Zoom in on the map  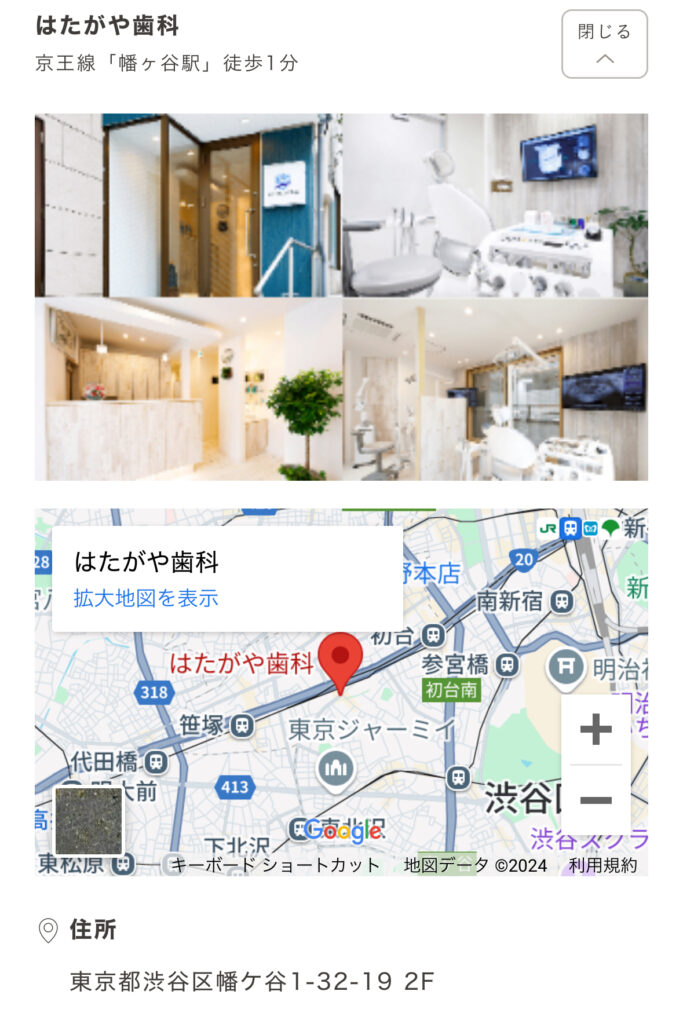tap(596, 730)
